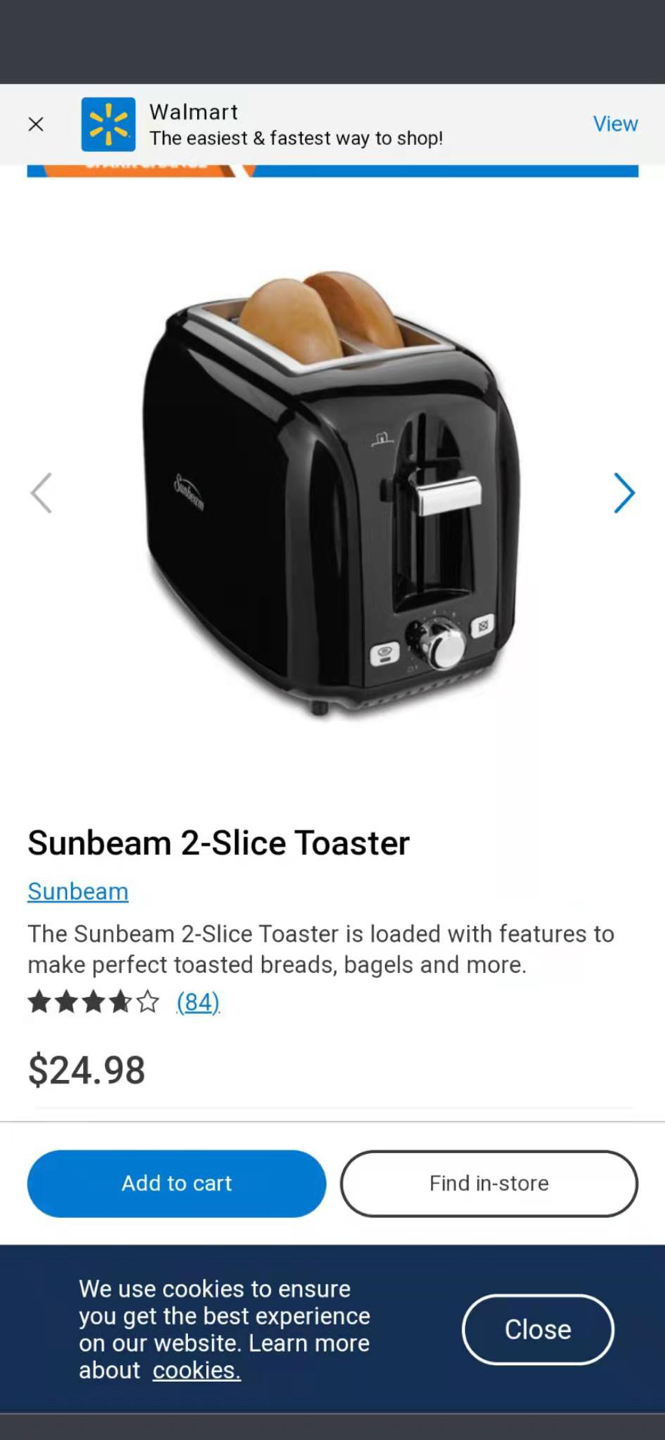This screenshot has width=665, height=1440.
Task: Open the cookies policy link
Action: (x=196, y=1370)
